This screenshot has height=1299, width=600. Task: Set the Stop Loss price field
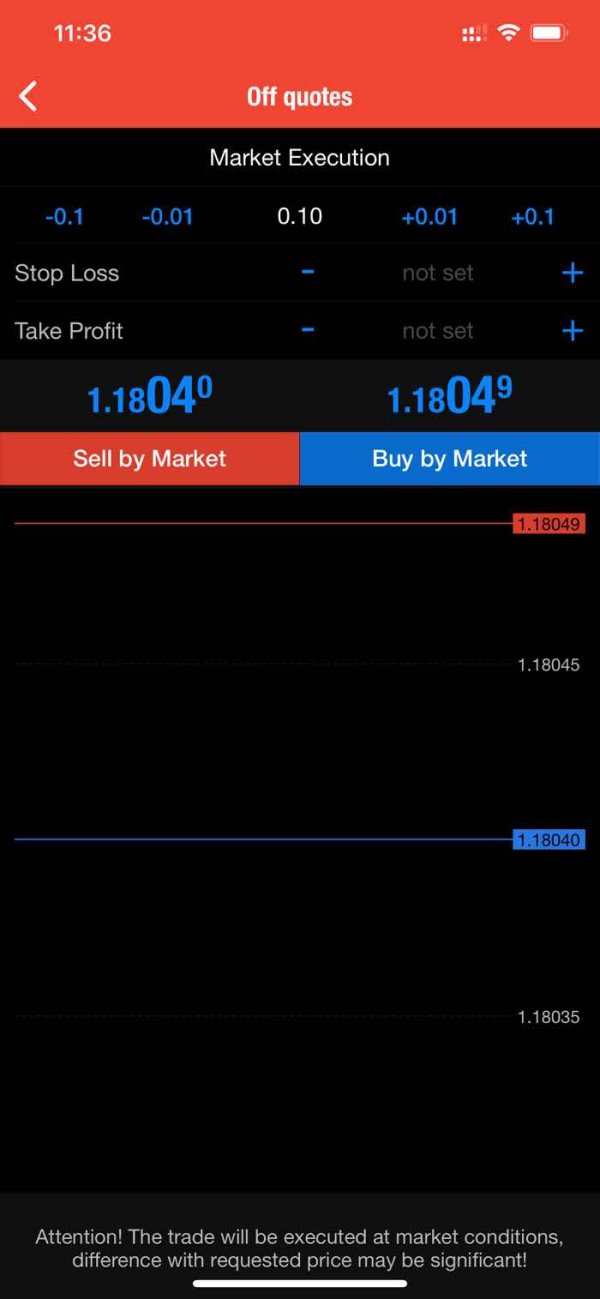(437, 272)
